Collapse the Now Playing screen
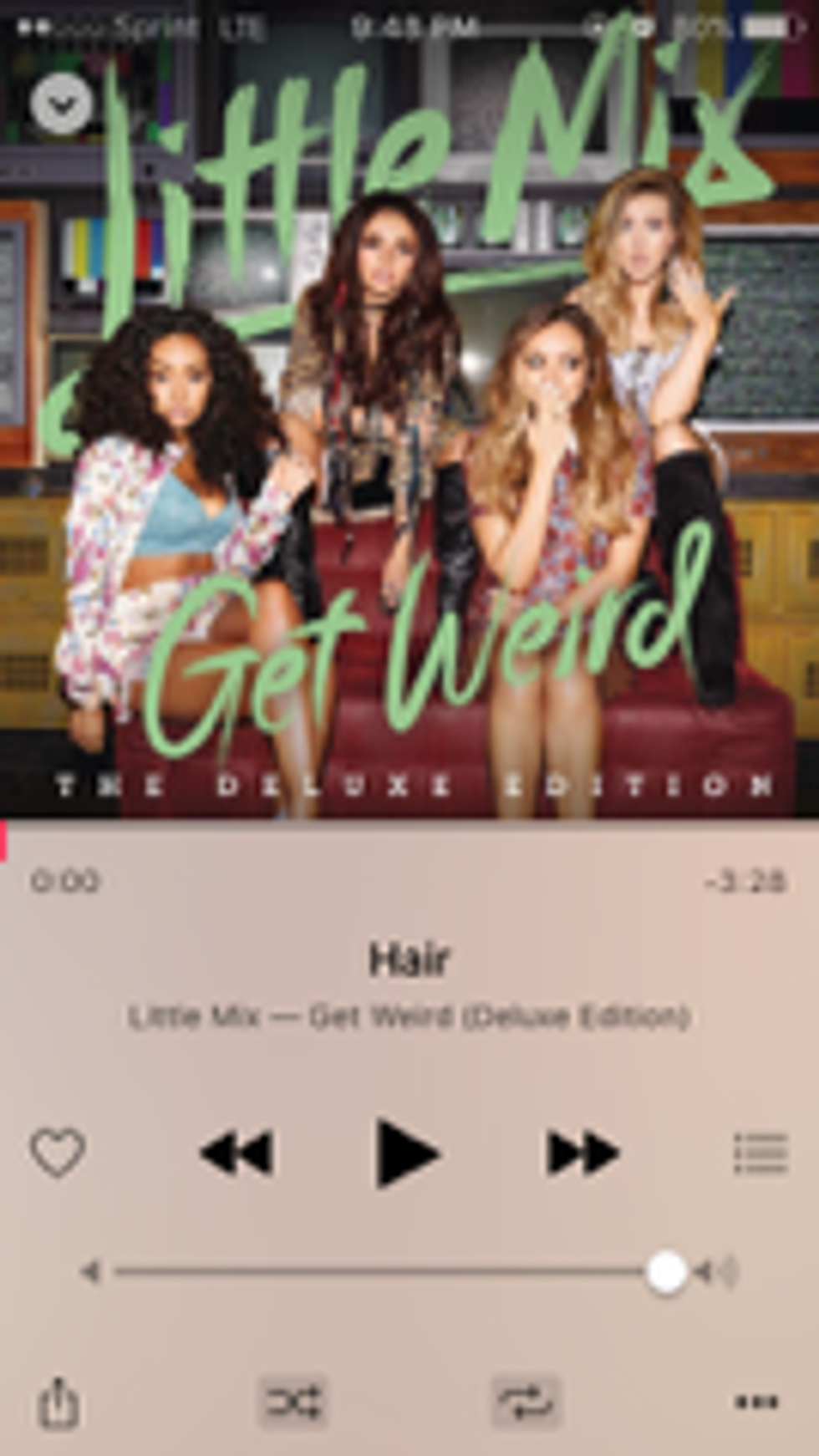The width and height of the screenshot is (819, 1456). [61, 103]
